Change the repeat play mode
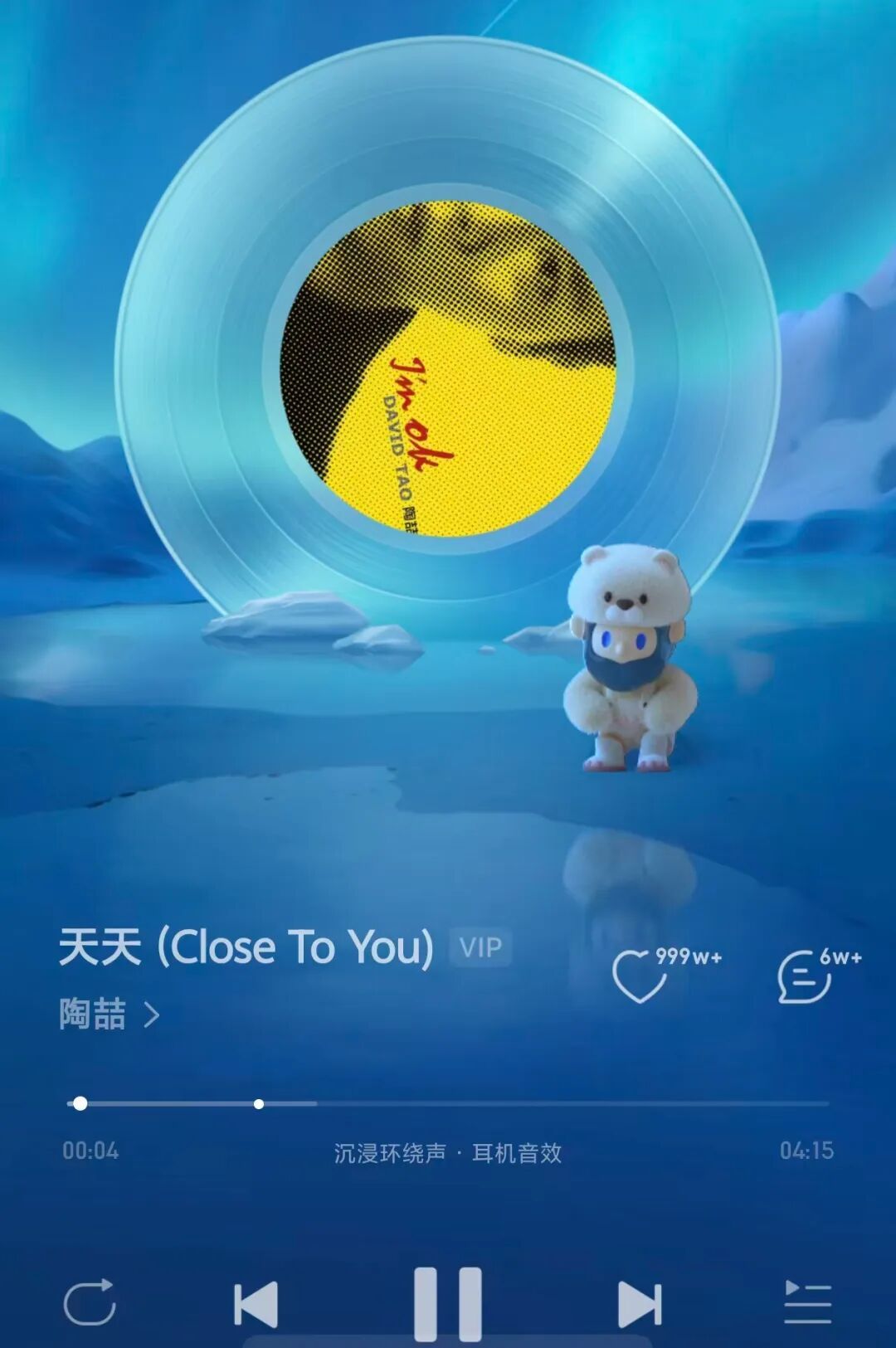The width and height of the screenshot is (896, 1348). tap(90, 1302)
